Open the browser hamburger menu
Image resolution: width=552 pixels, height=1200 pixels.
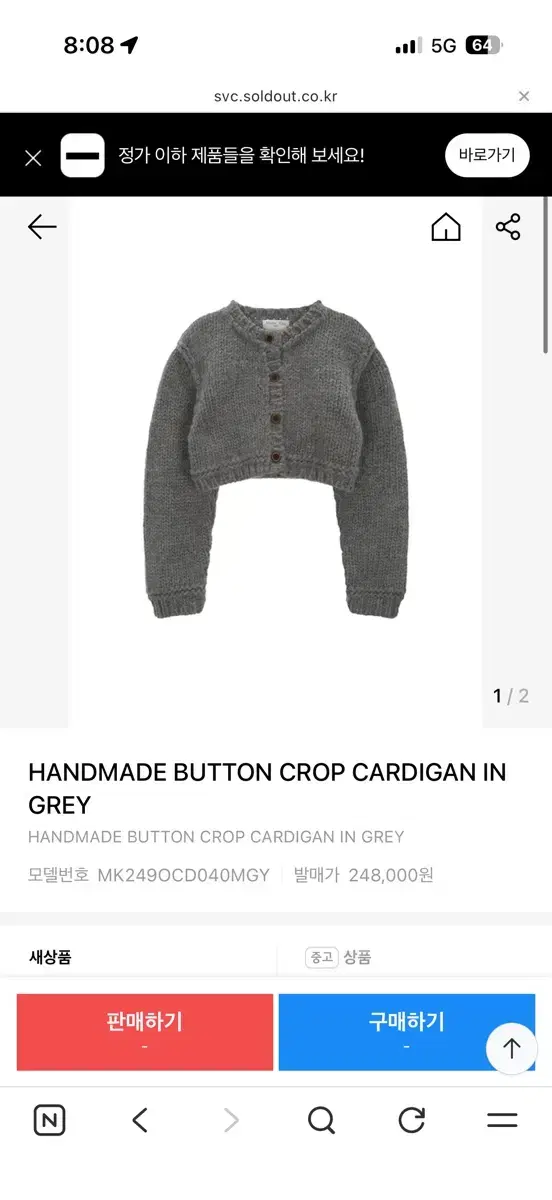[x=502, y=1120]
